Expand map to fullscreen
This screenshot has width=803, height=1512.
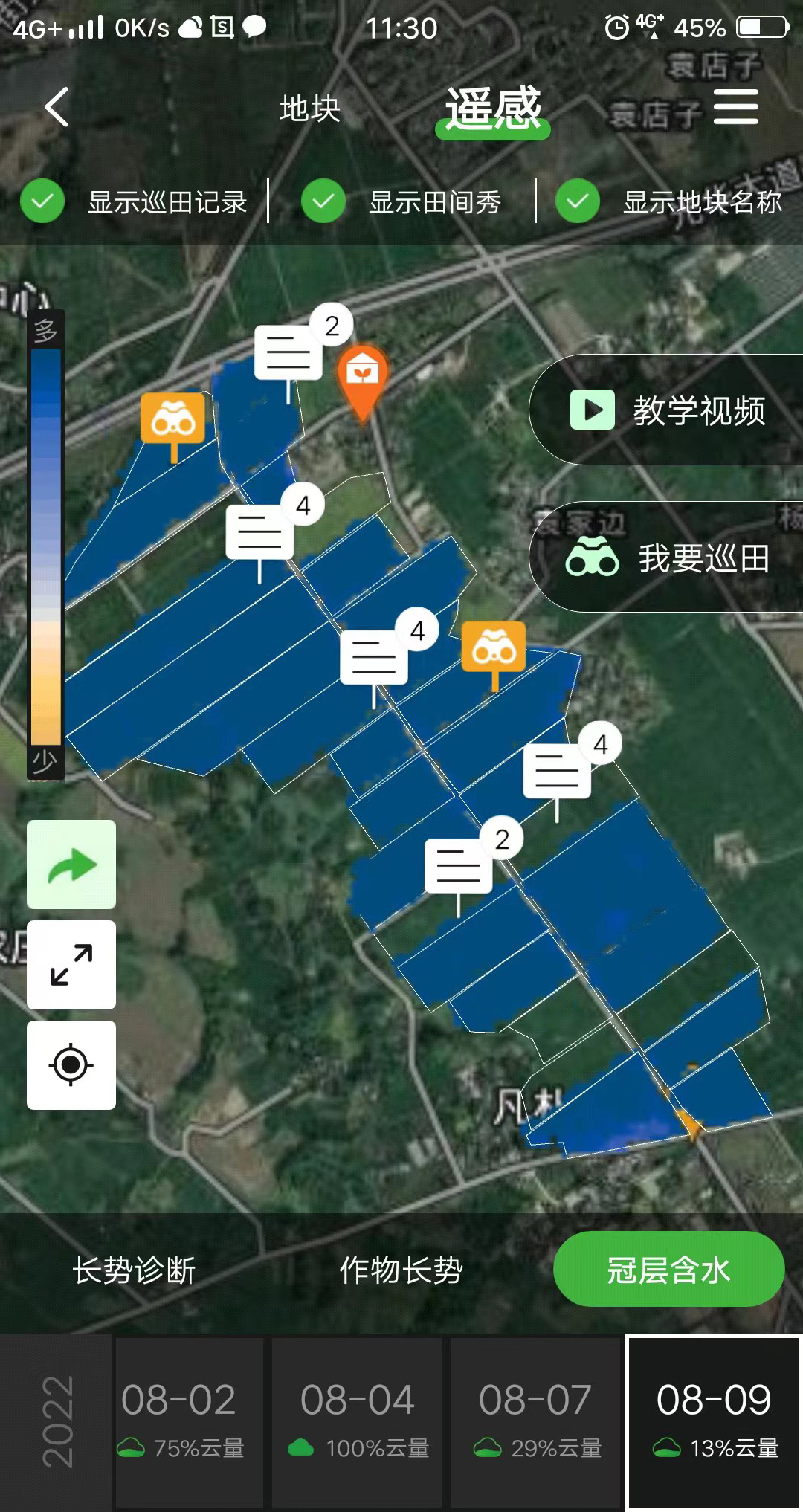click(71, 965)
